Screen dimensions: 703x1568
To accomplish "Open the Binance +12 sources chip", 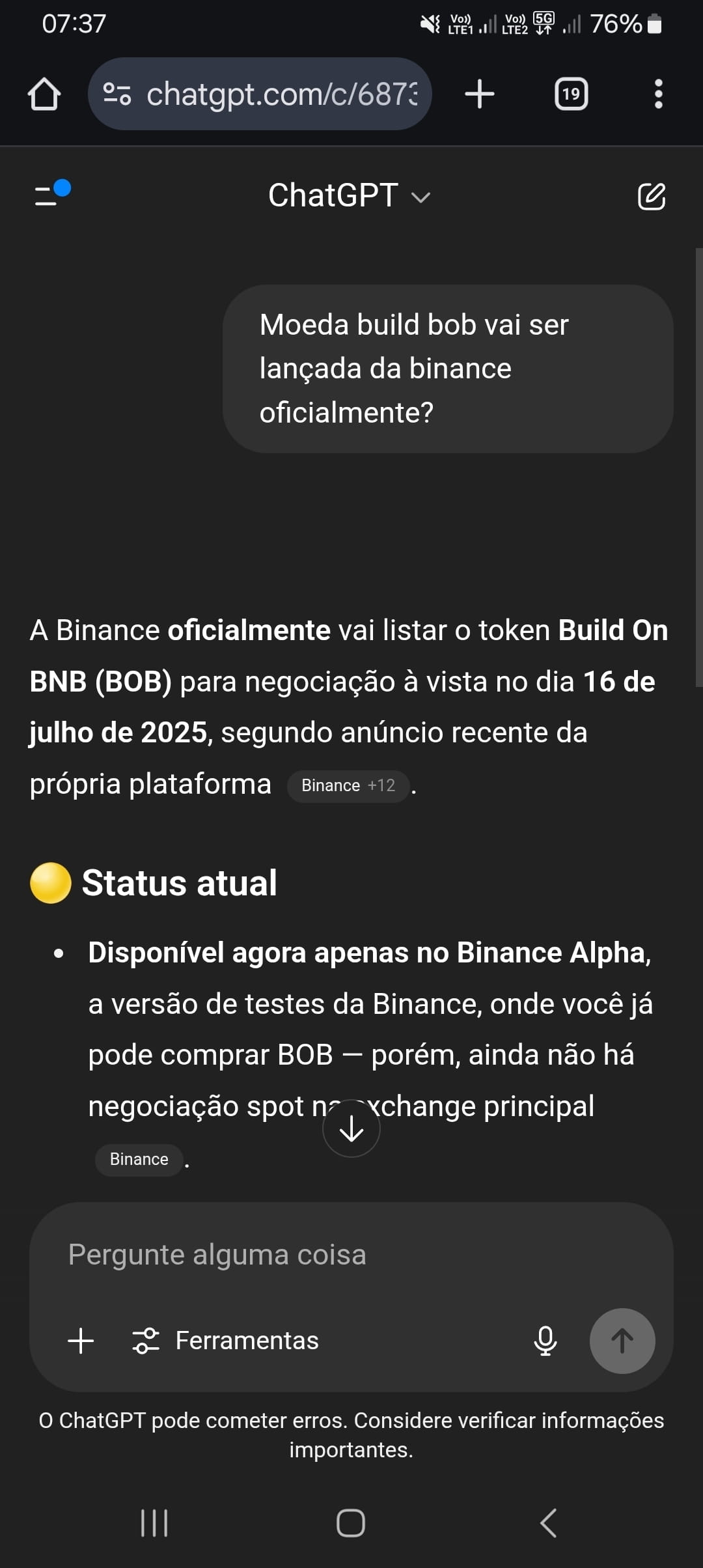I will pos(348,786).
